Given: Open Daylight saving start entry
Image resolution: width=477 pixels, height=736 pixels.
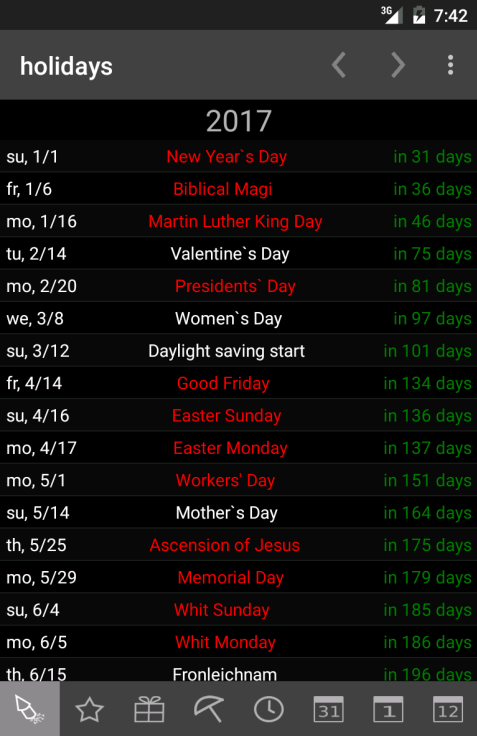Looking at the screenshot, I should click(238, 351).
